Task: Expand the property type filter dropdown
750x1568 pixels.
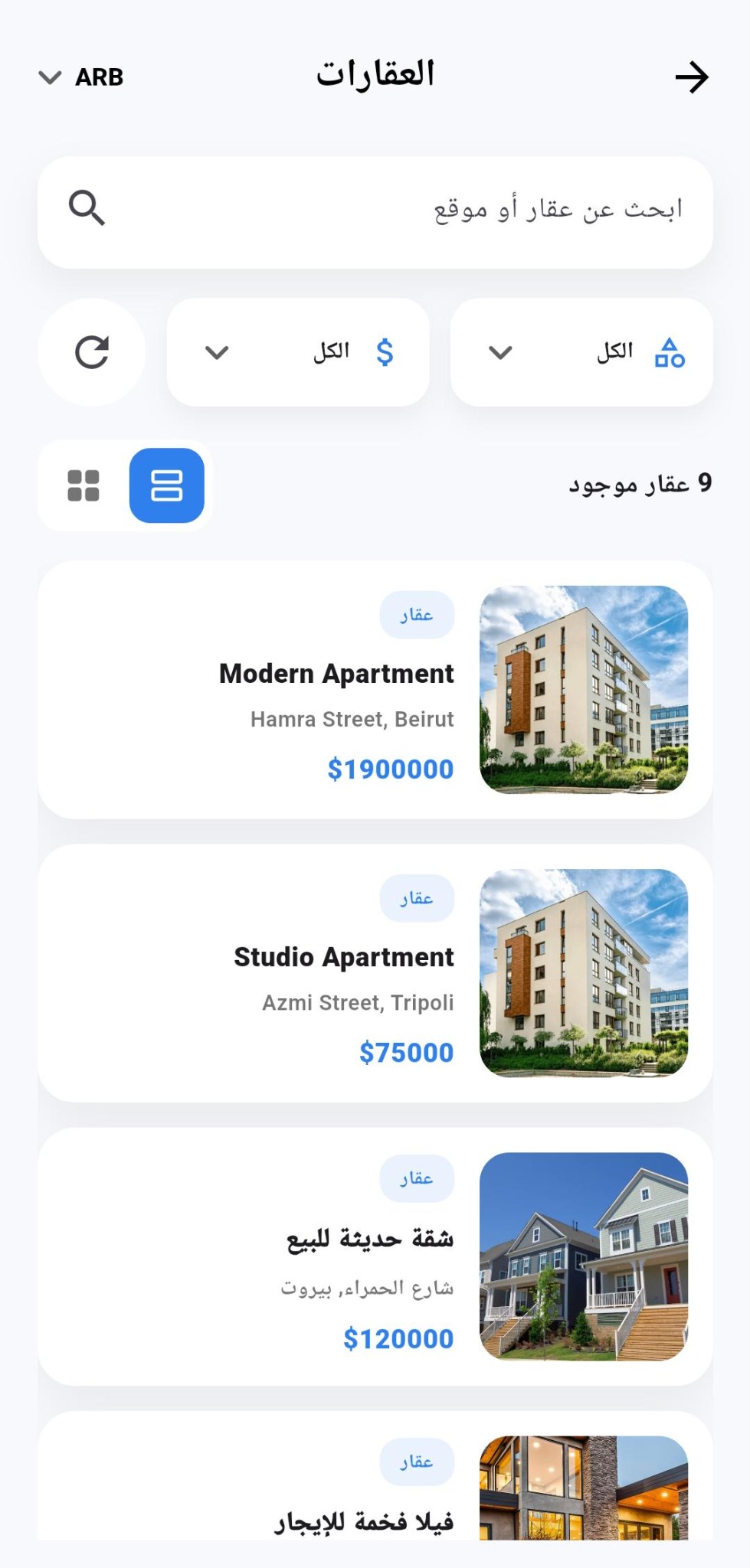Action: 582,352
